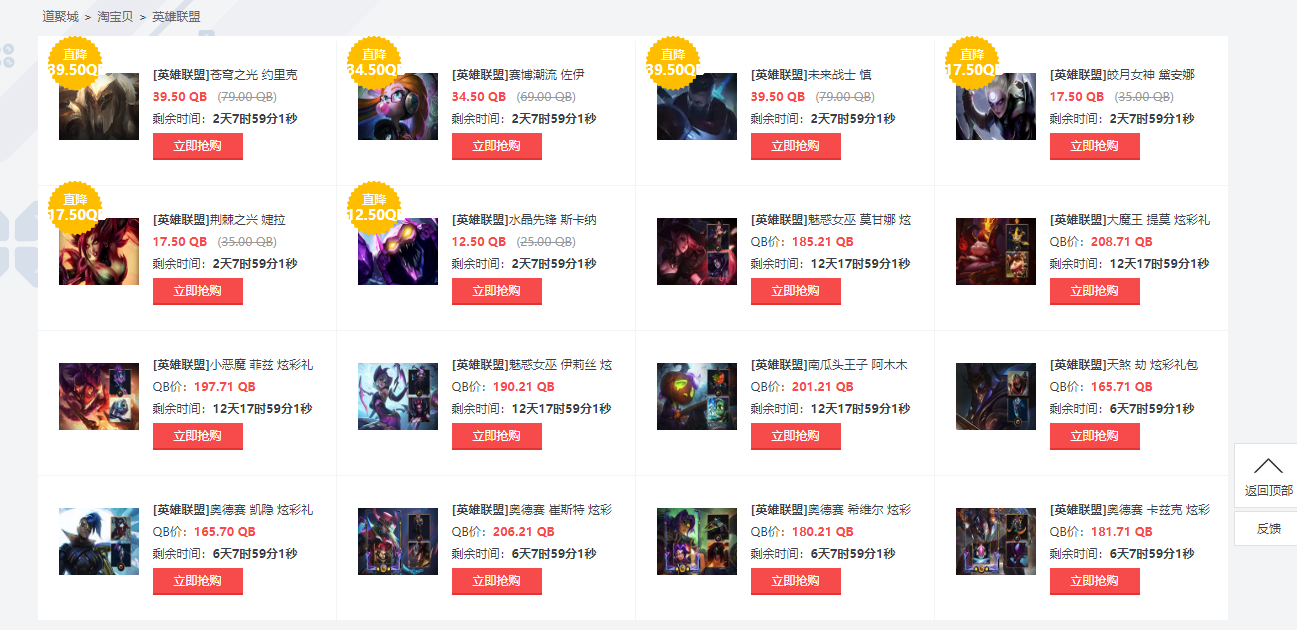Tap 立即抢购 for 水晶先锋 斯卡纳
This screenshot has width=1297, height=630.
(x=496, y=291)
